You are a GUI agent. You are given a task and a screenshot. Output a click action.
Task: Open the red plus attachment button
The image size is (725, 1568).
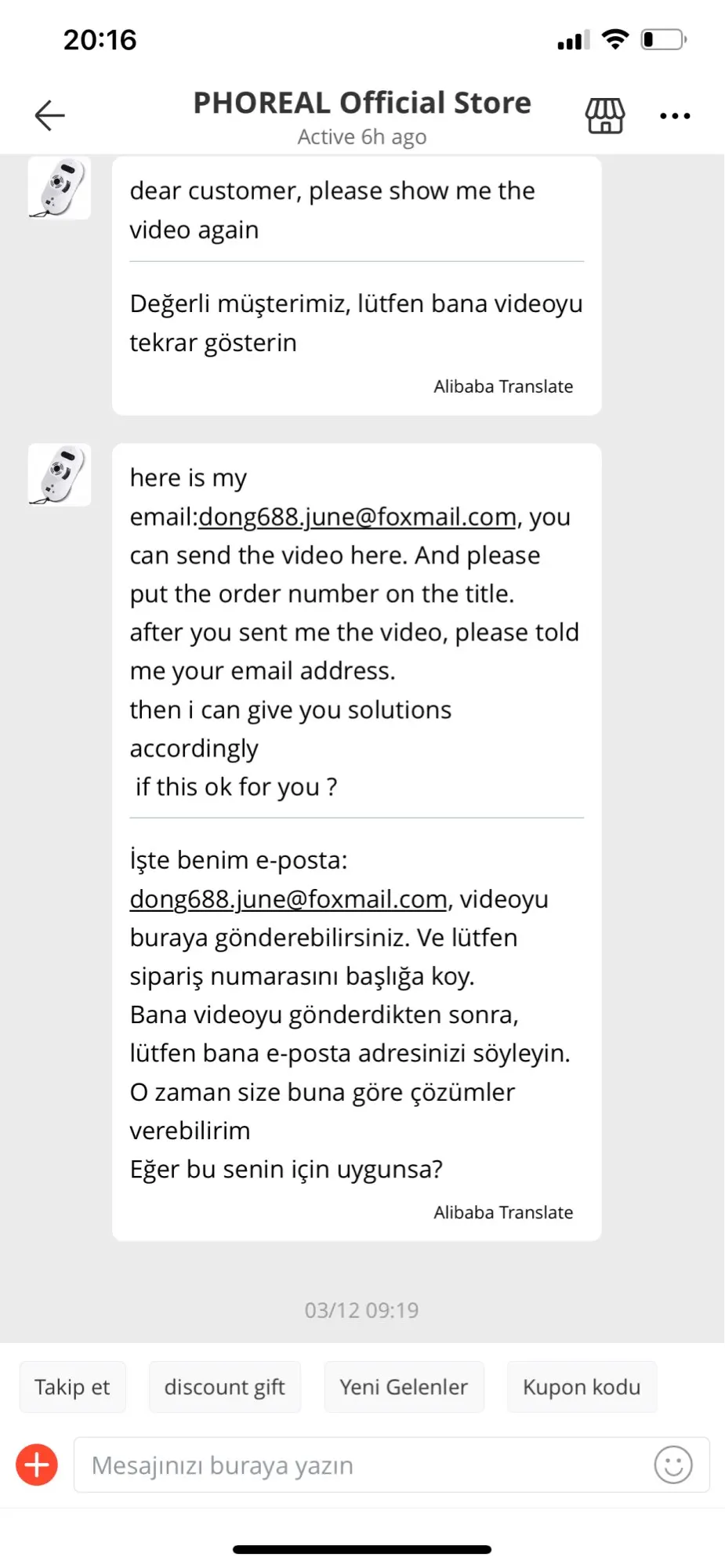coord(37,1465)
